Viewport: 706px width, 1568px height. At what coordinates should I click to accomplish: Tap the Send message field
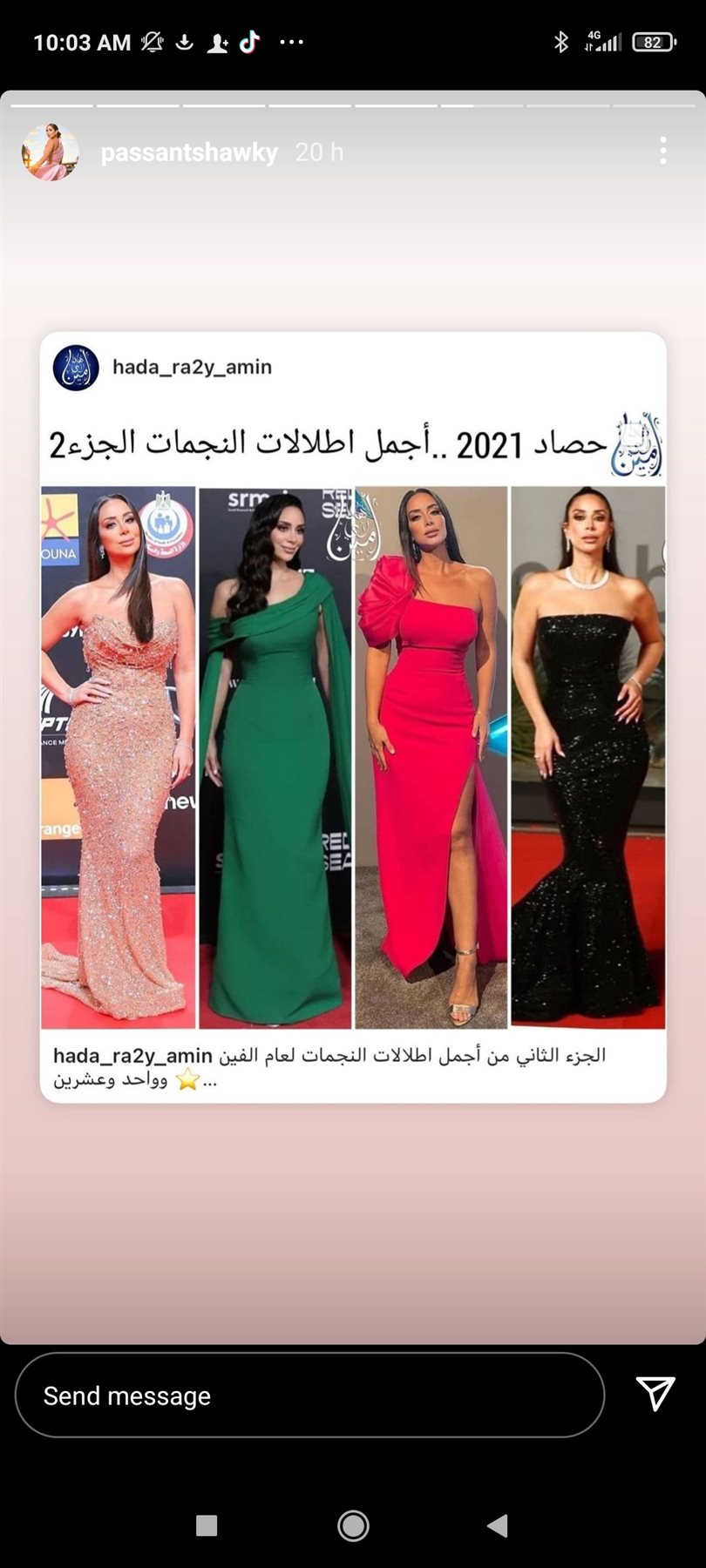309,1396
